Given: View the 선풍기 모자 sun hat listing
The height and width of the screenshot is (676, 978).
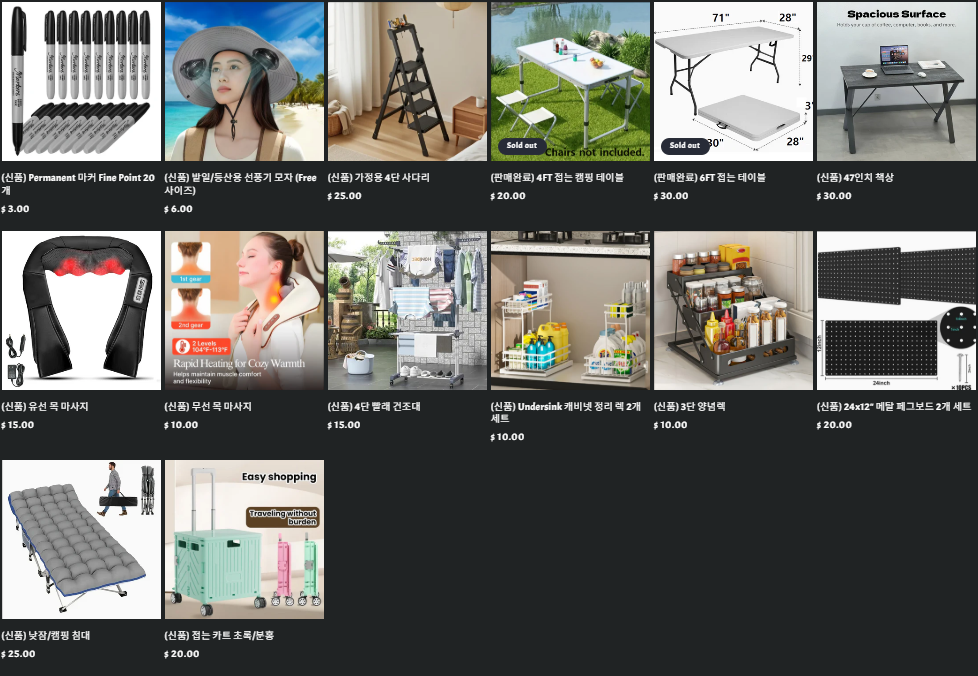Looking at the screenshot, I should [x=244, y=81].
